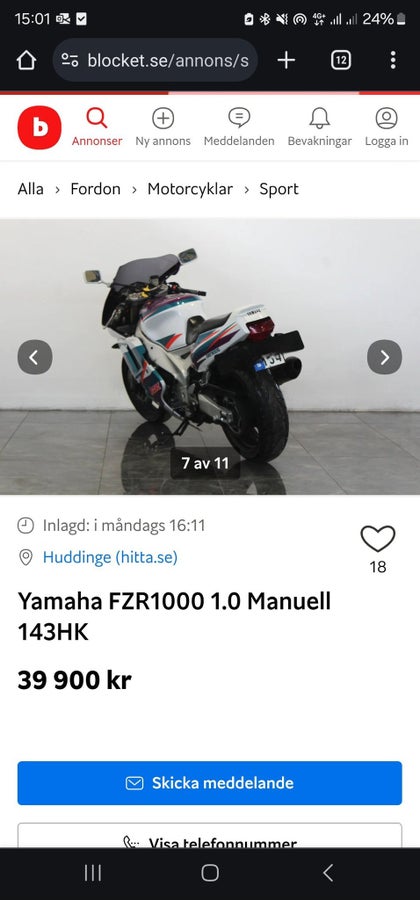
Task: Show the next motorcycle photo
Action: point(384,357)
